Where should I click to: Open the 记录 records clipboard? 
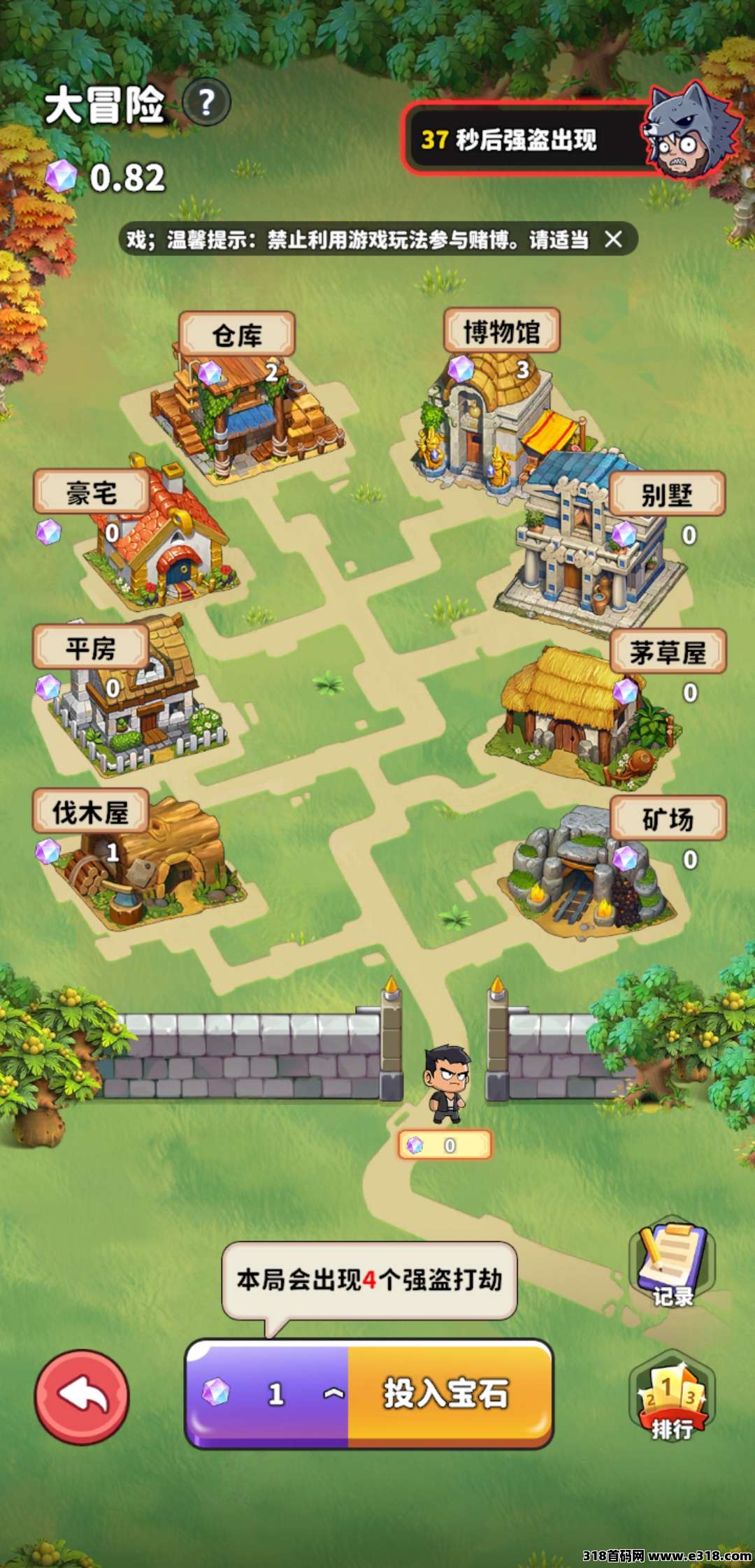coord(673,1263)
